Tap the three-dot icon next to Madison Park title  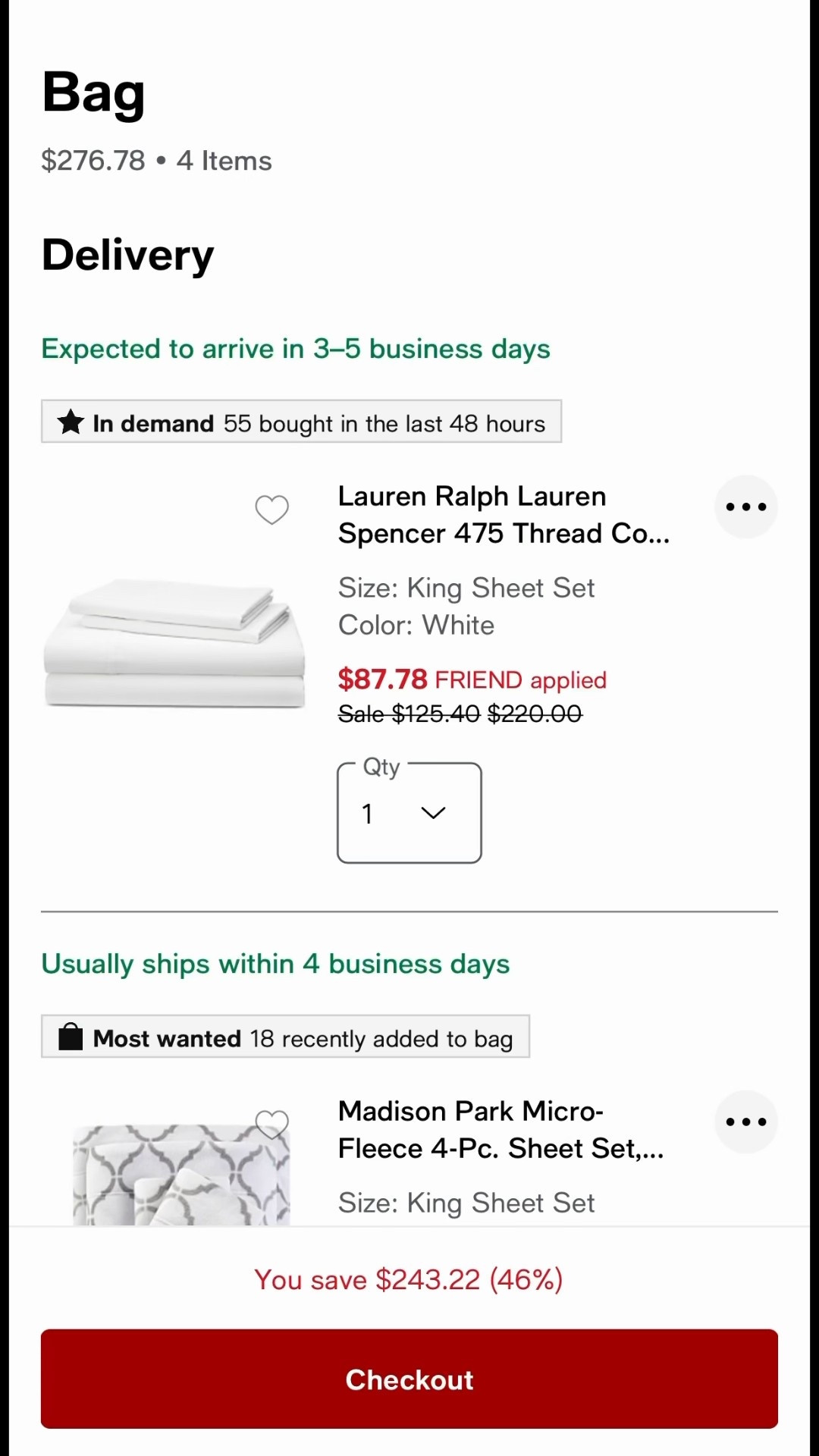pyautogui.click(x=745, y=1122)
